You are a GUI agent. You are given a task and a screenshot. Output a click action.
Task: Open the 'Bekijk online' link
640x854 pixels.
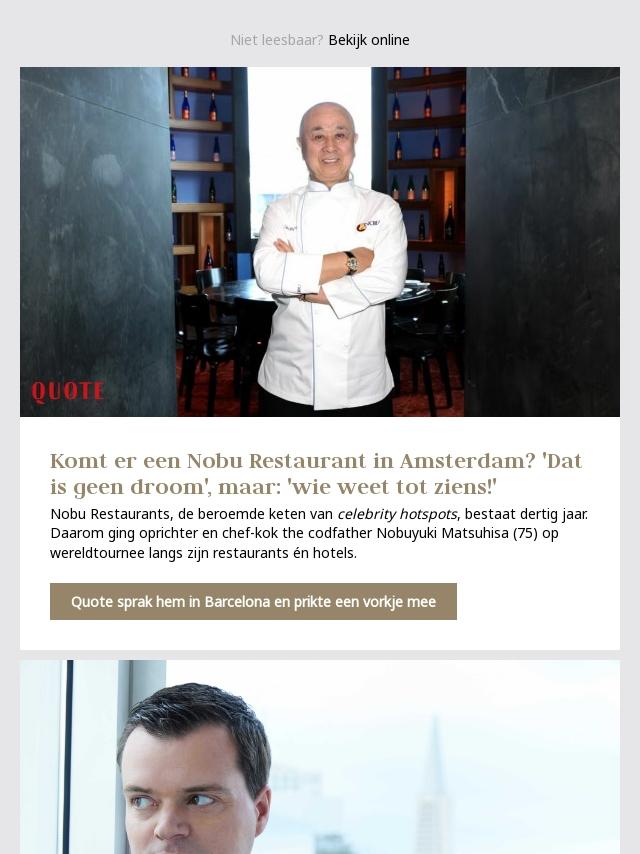368,40
